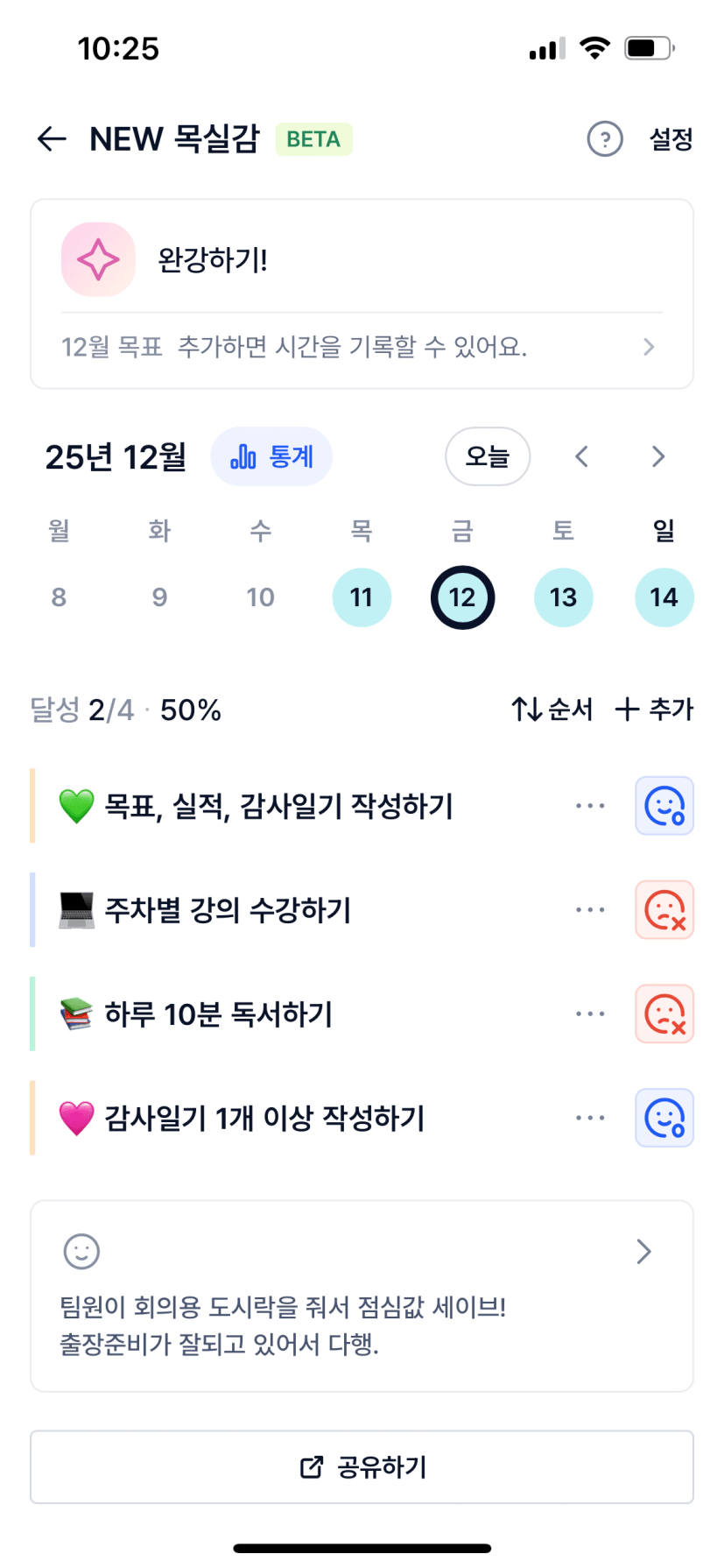This screenshot has width=724, height=1568.
Task: Select date 13 in the calendar
Action: click(563, 597)
